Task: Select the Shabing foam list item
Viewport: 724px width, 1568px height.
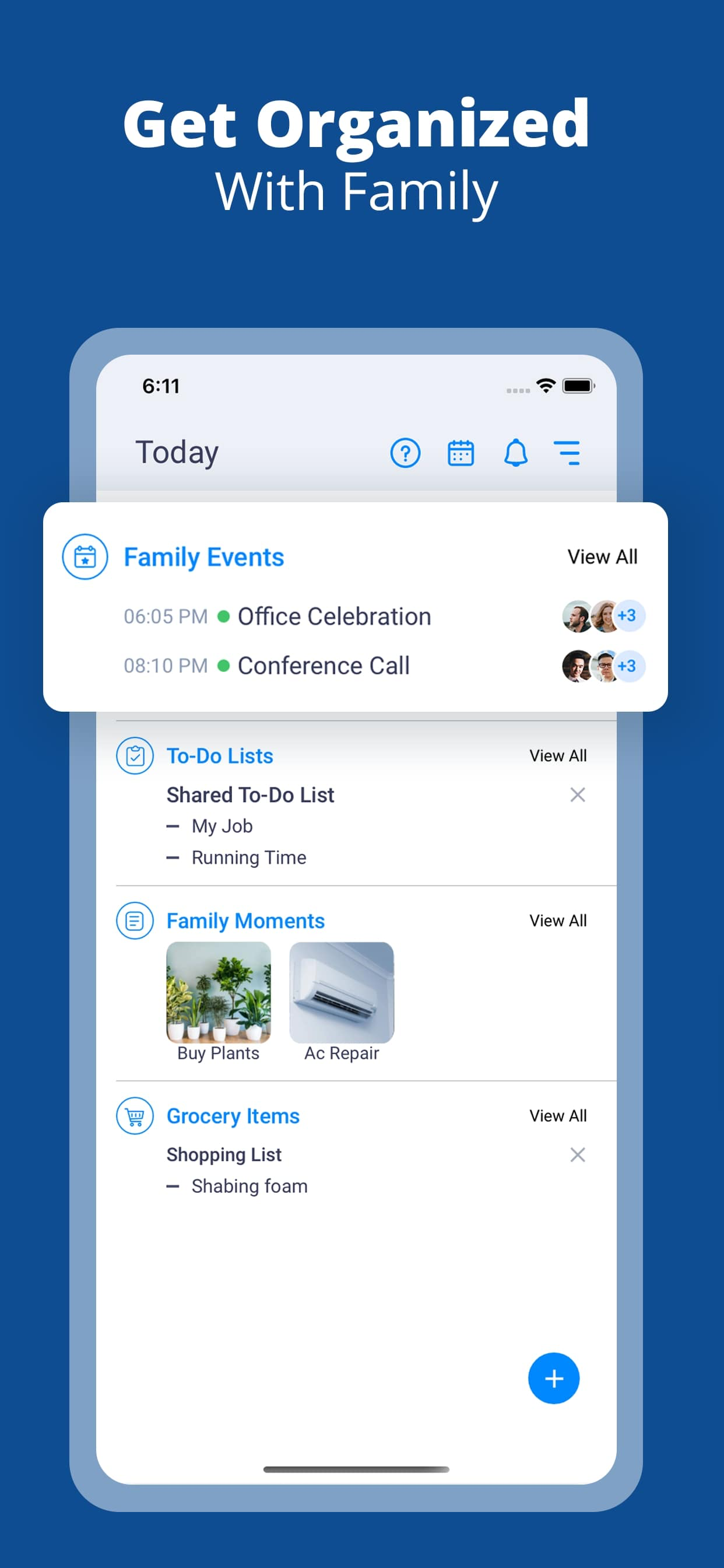Action: 248,1186
